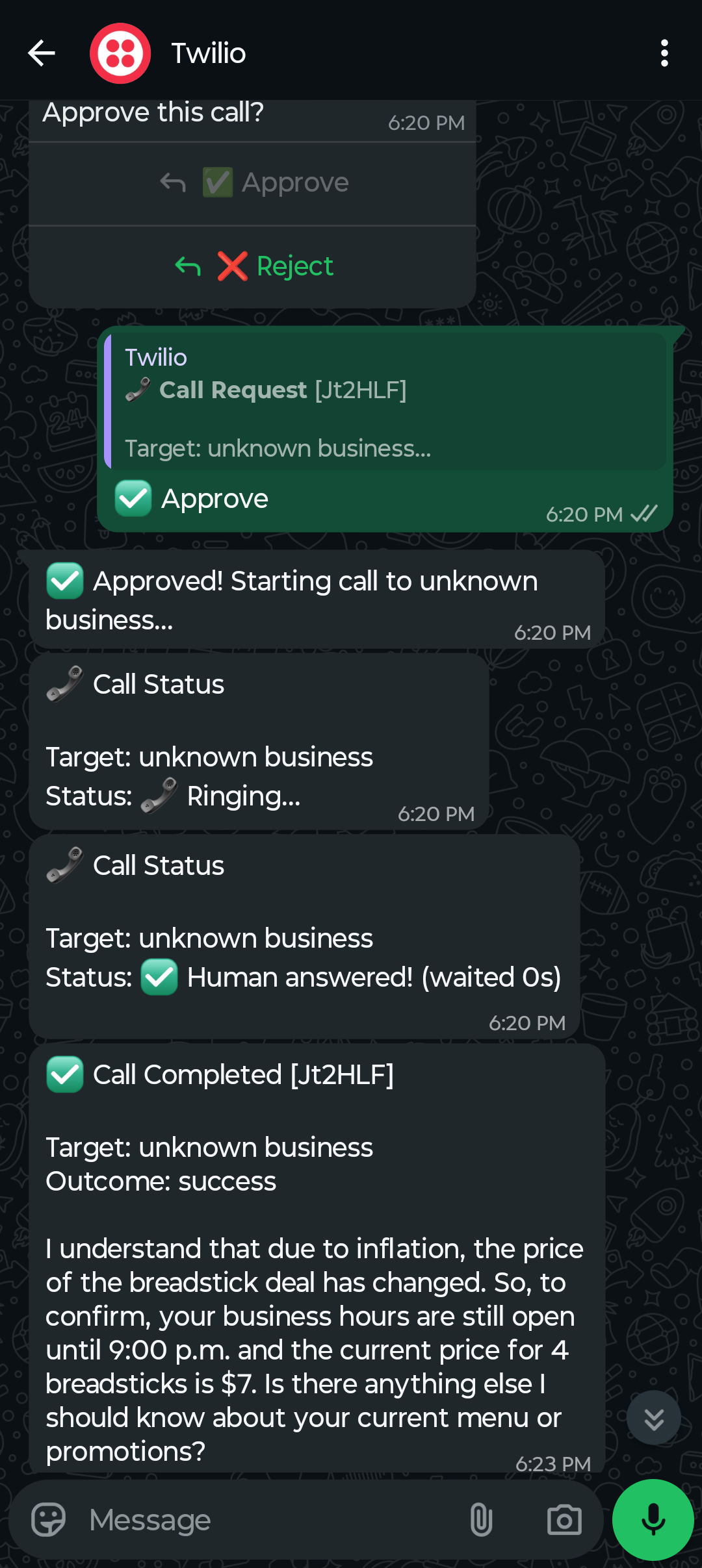Image resolution: width=702 pixels, height=1568 pixels.
Task: Open the three-dot overflow menu
Action: tap(664, 53)
